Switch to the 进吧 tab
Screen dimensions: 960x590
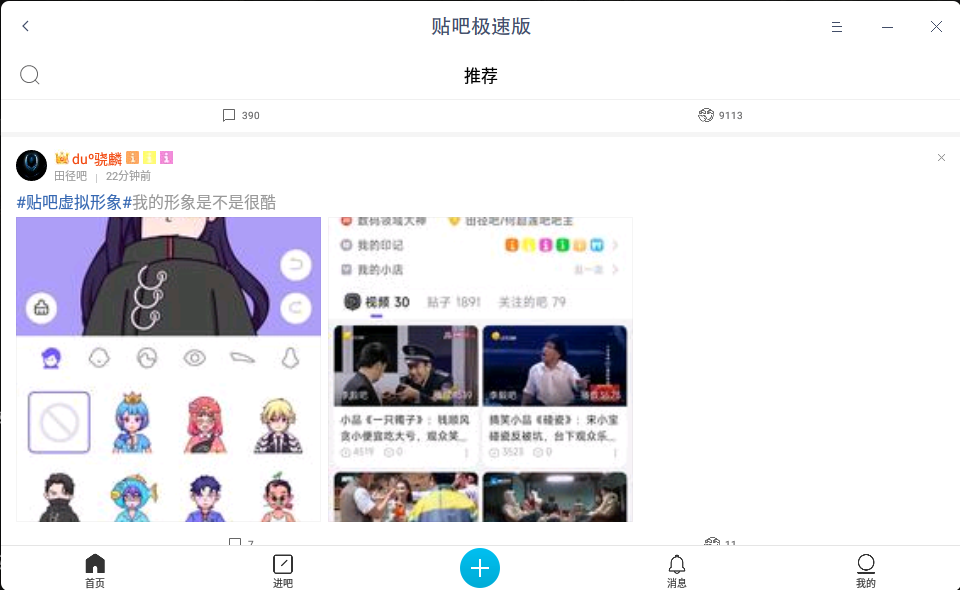[x=283, y=571]
